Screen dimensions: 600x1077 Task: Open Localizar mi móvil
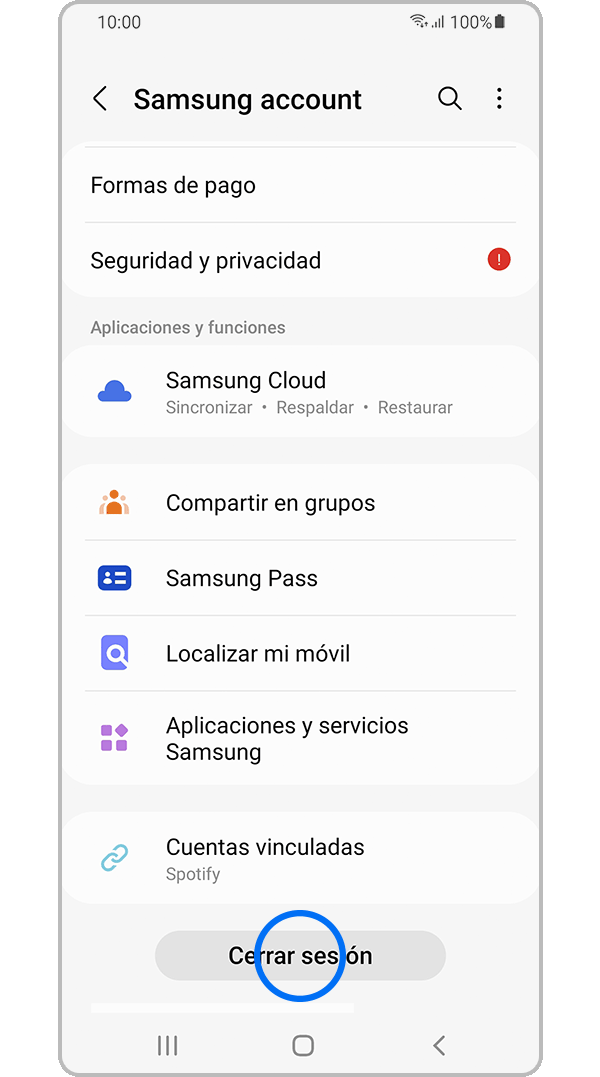[300, 654]
